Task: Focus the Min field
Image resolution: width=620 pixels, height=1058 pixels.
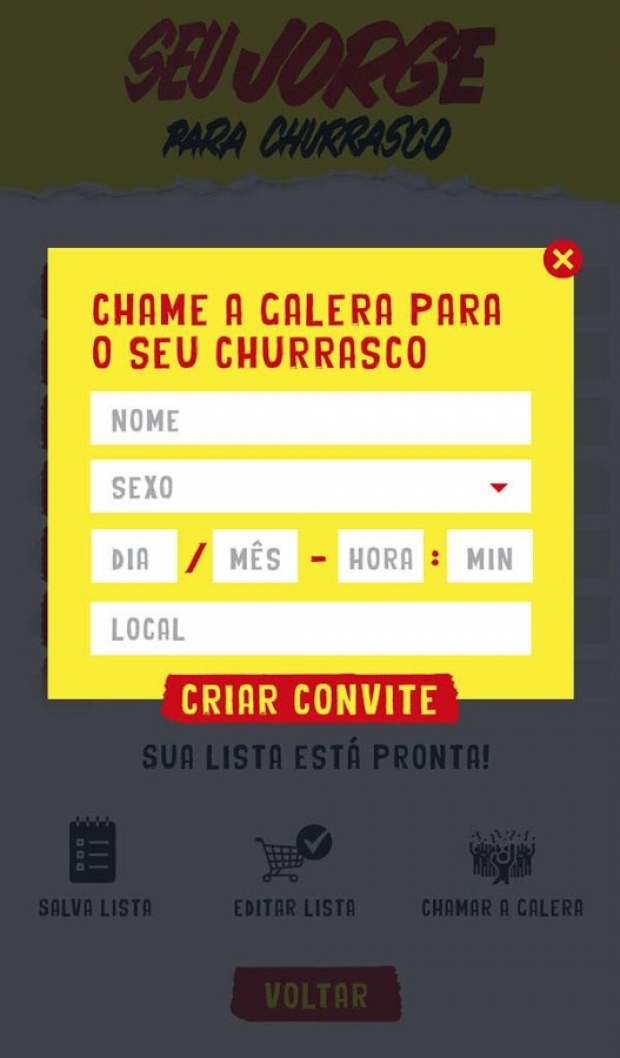Action: pos(490,556)
